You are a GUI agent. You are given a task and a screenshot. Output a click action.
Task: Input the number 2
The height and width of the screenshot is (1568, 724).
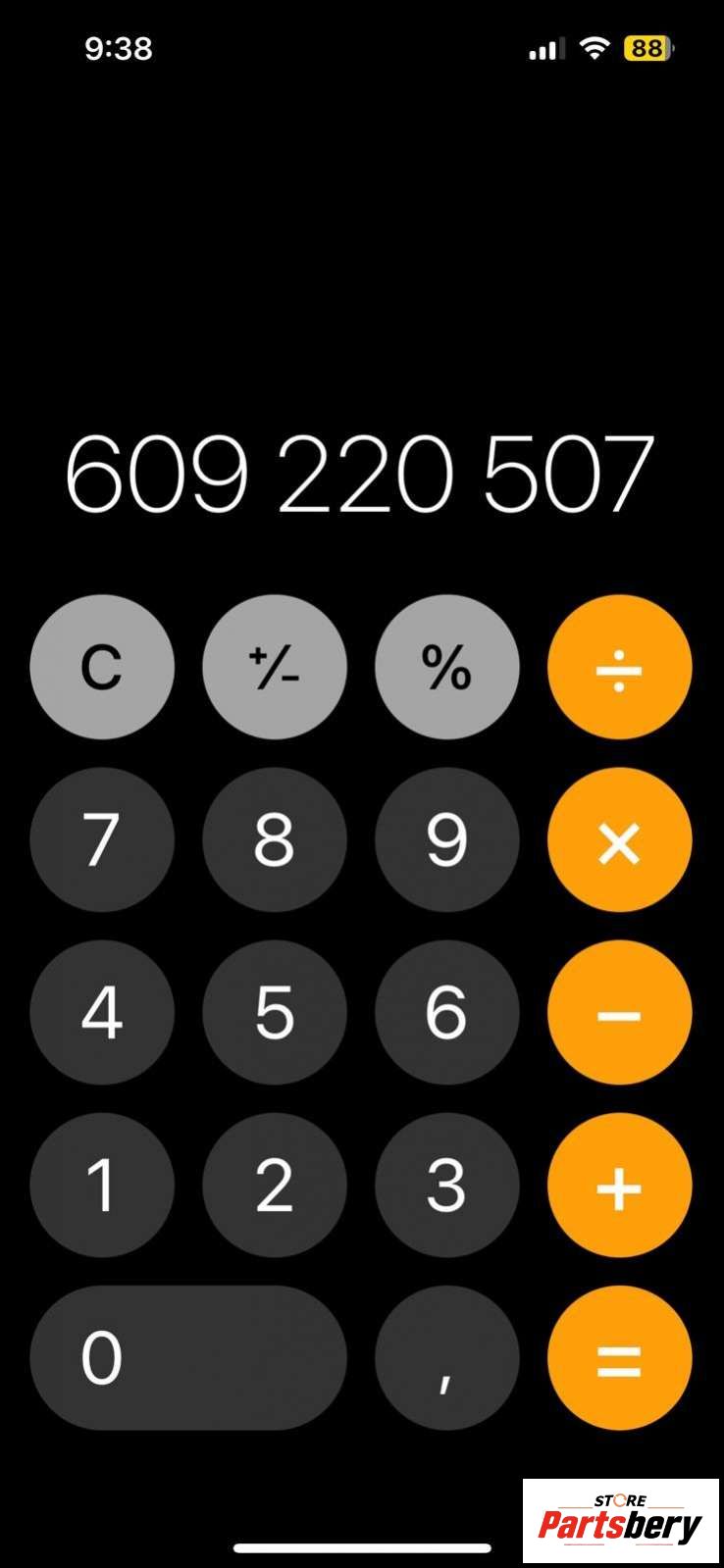pyautogui.click(x=275, y=1186)
